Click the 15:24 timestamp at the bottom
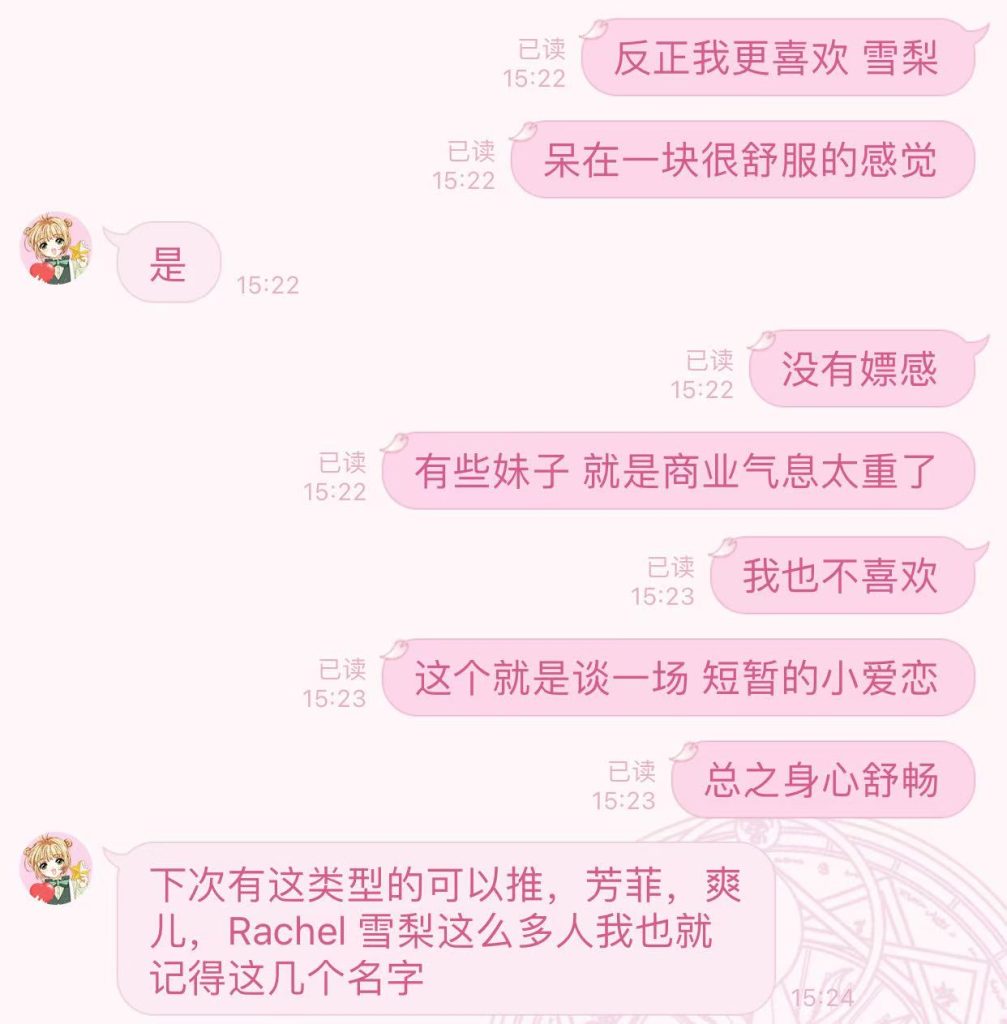1007x1024 pixels. tap(824, 997)
